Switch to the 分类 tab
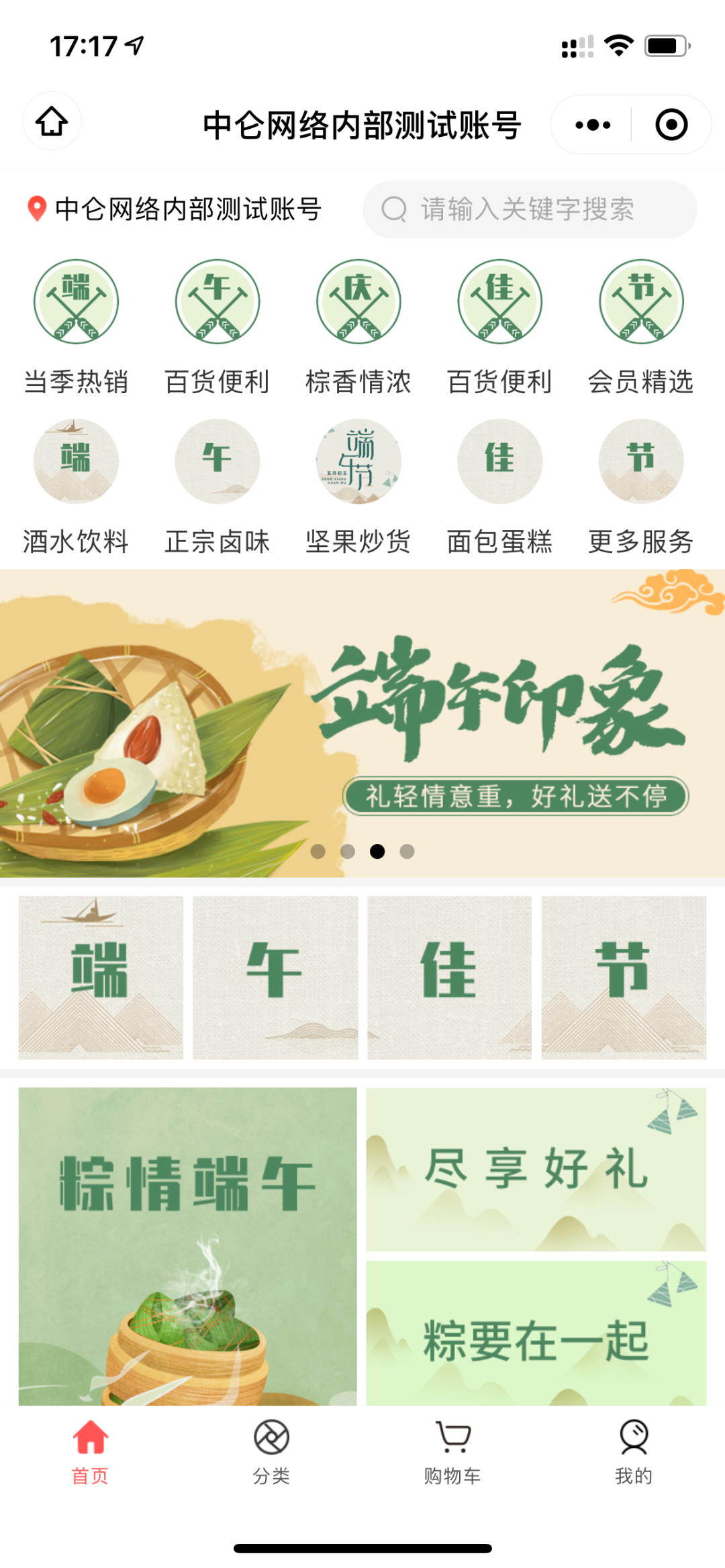The width and height of the screenshot is (725, 1568). (x=271, y=1452)
